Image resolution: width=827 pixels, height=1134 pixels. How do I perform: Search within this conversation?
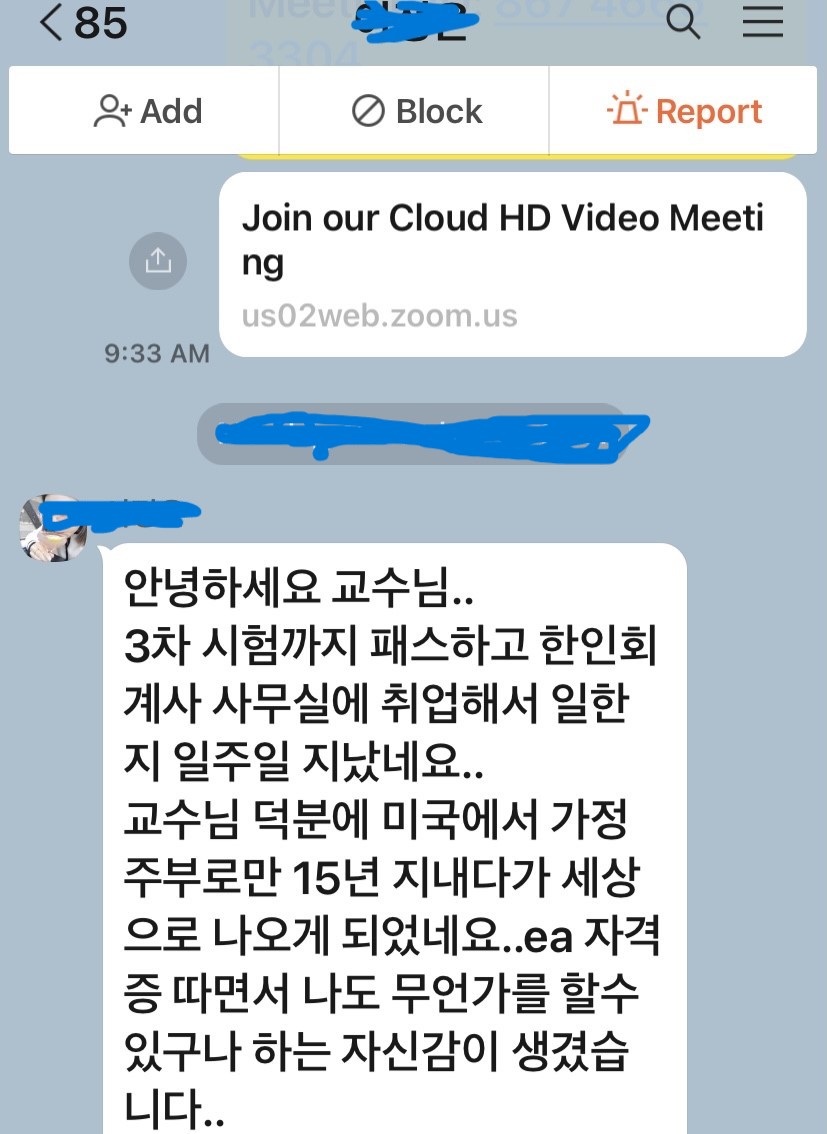click(x=683, y=21)
